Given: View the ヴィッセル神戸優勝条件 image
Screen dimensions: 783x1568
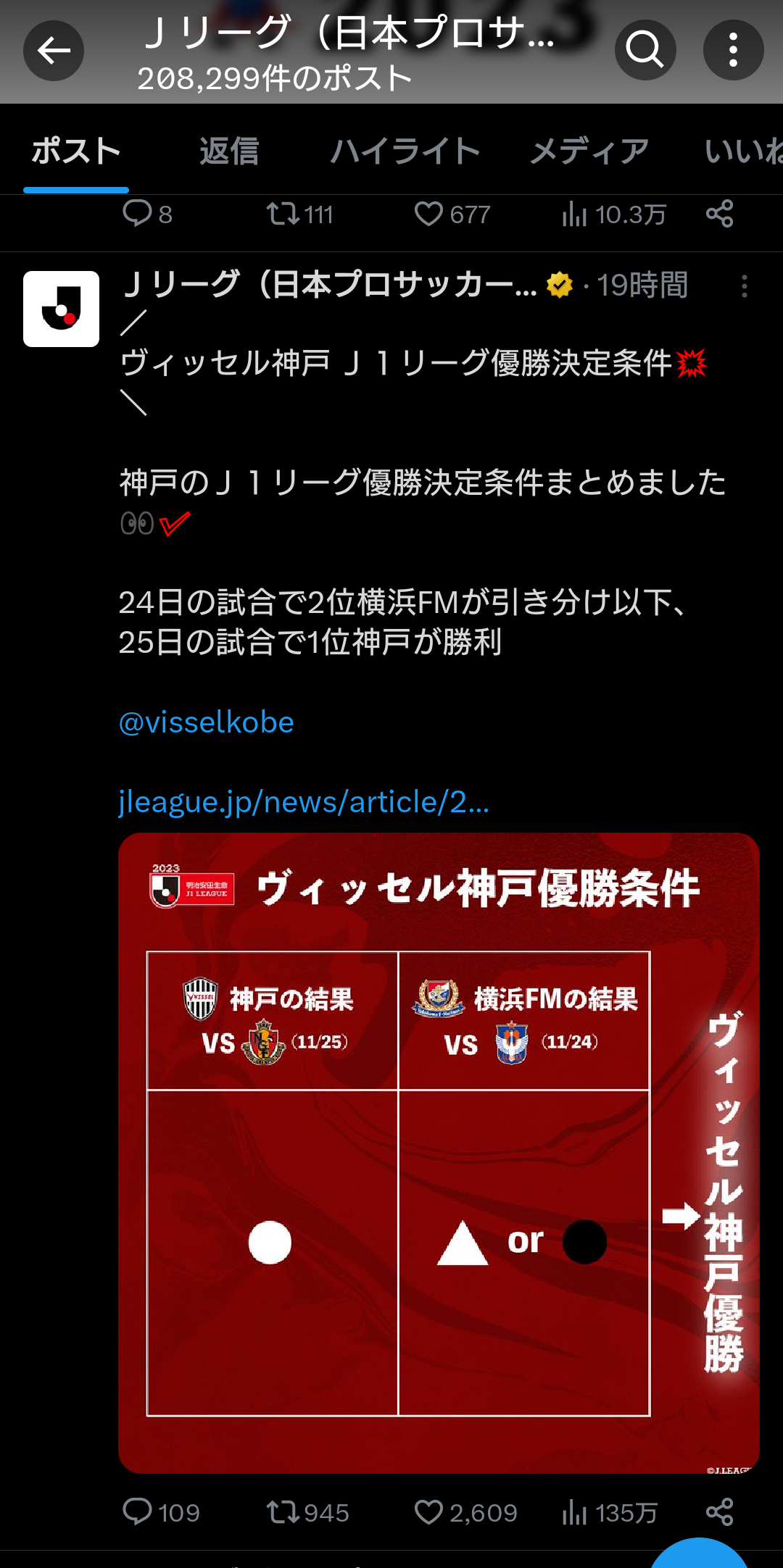Looking at the screenshot, I should [439, 1152].
